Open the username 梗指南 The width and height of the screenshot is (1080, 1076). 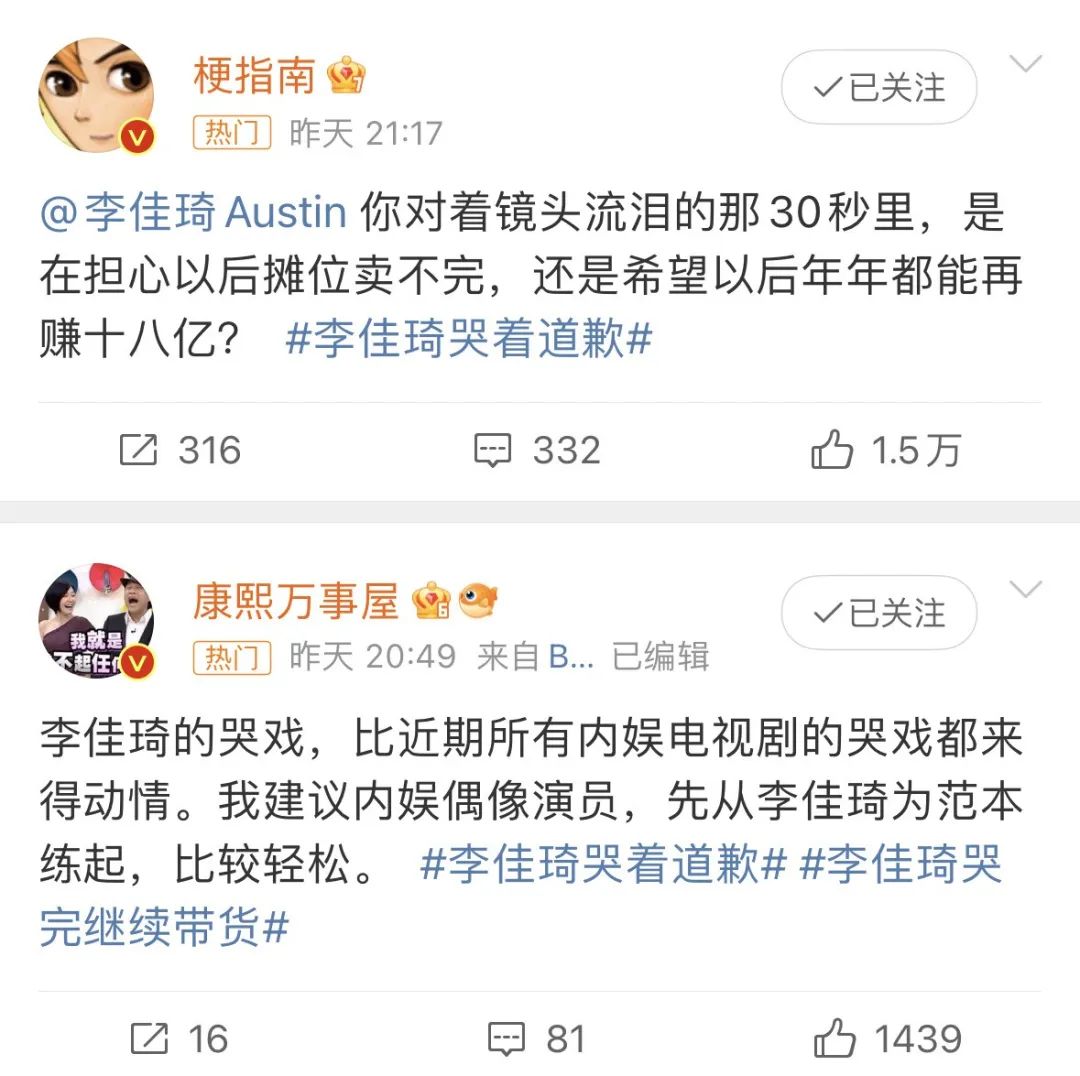click(x=254, y=75)
